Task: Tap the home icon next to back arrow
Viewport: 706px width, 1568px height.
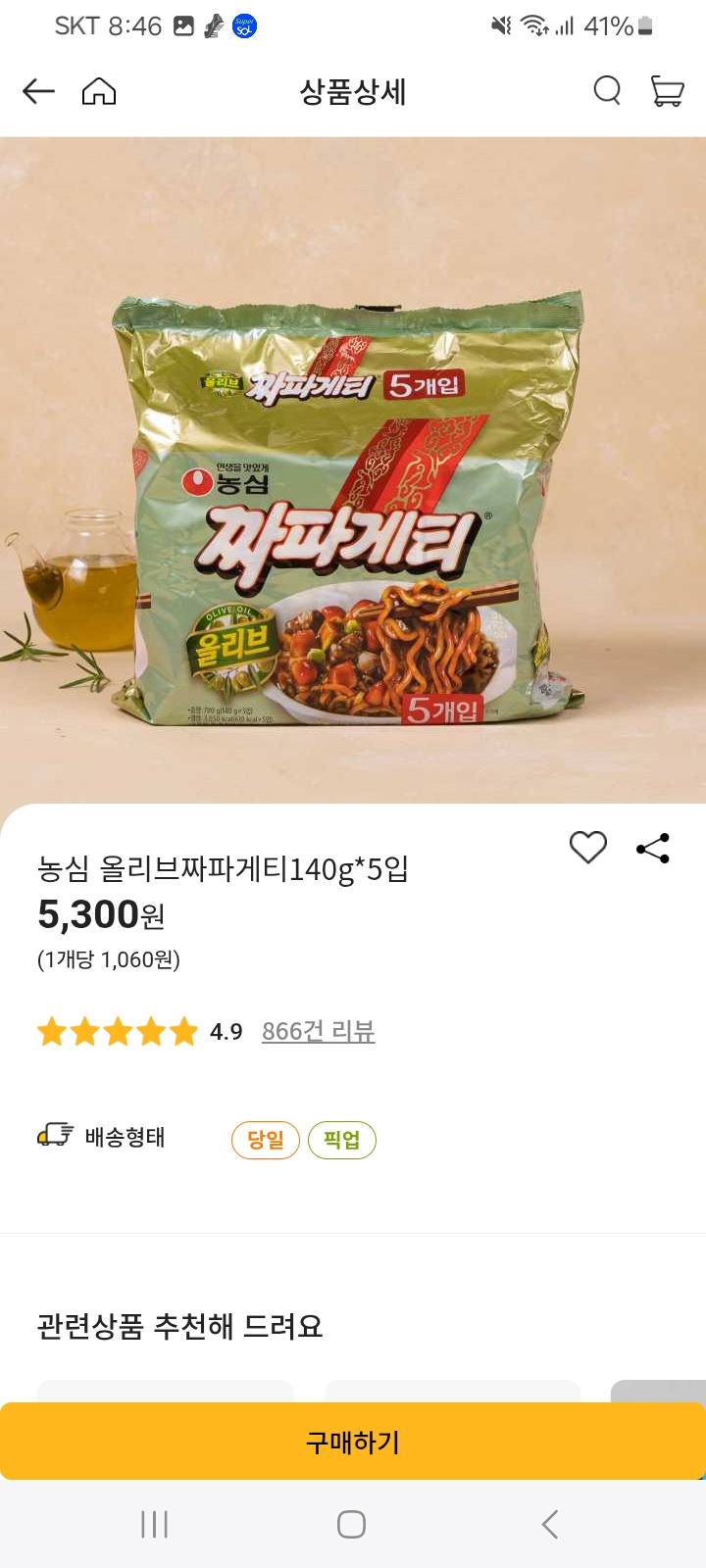Action: (98, 90)
